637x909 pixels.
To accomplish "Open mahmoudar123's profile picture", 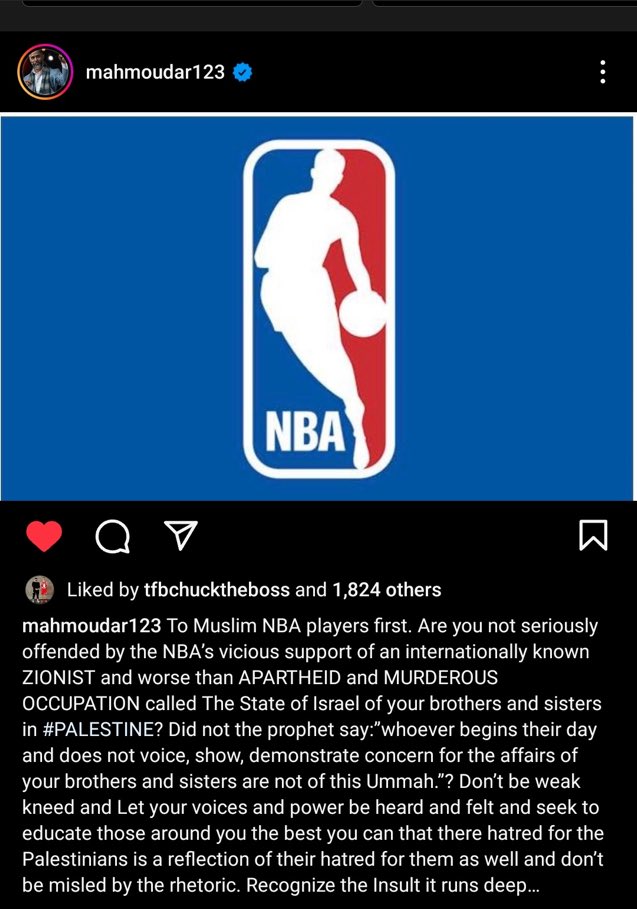I will pyautogui.click(x=45, y=72).
